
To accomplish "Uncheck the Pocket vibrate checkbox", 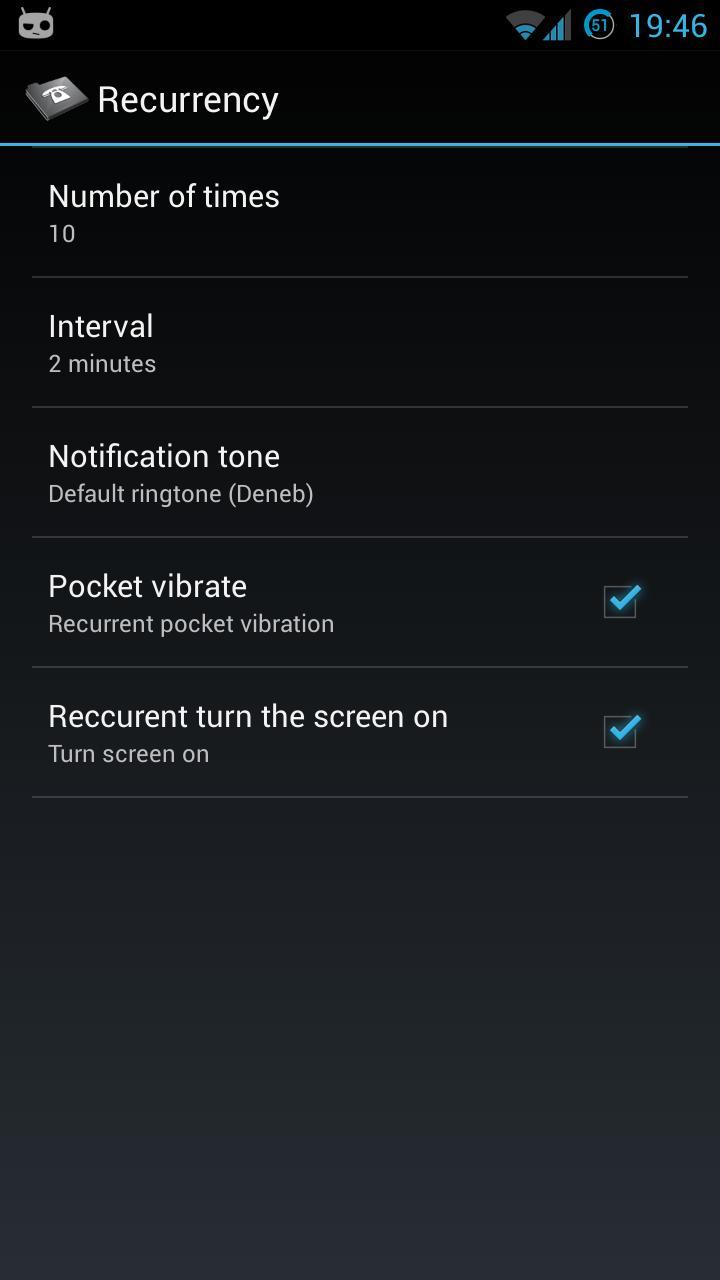I will 621,602.
